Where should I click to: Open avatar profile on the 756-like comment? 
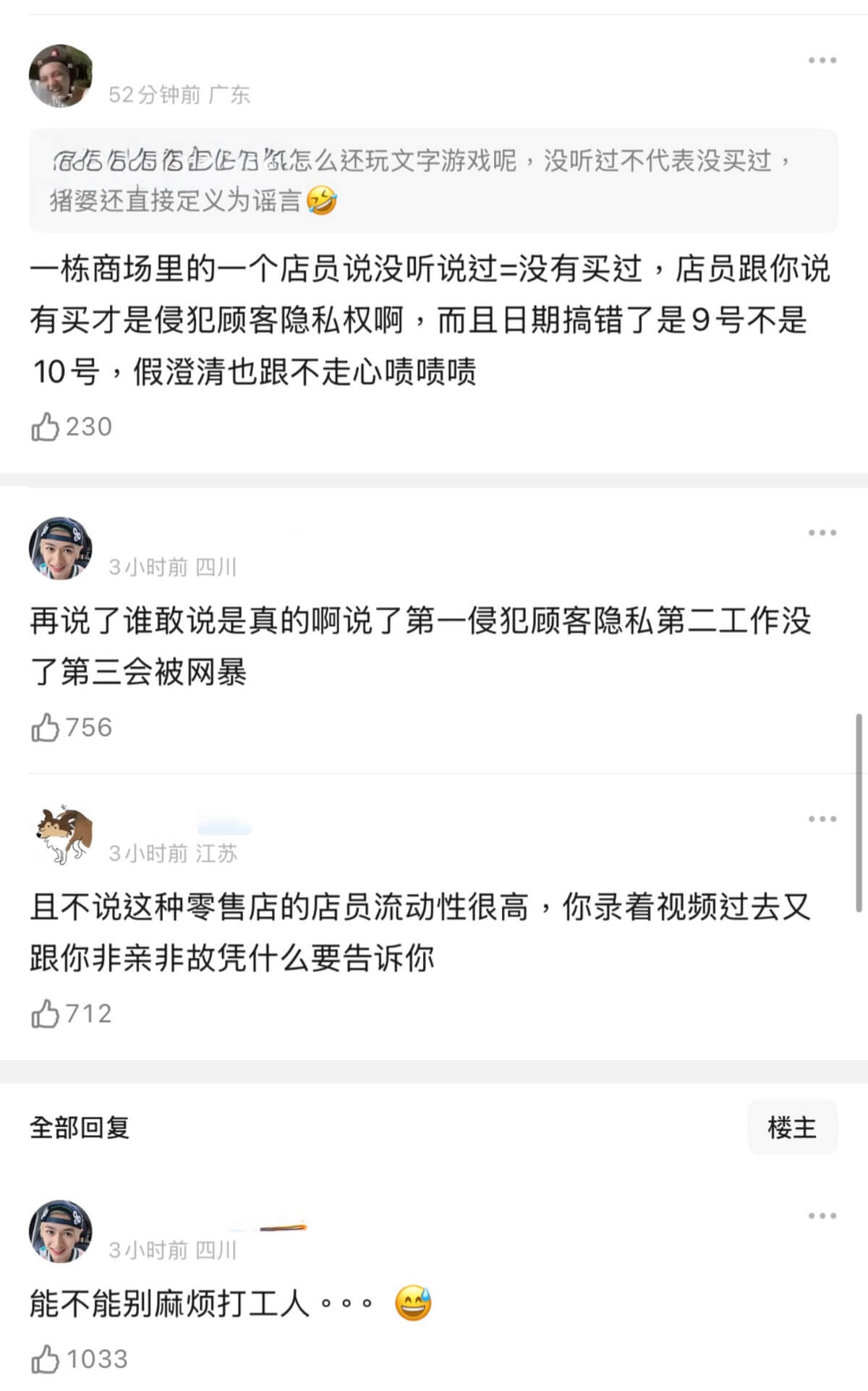click(x=61, y=548)
